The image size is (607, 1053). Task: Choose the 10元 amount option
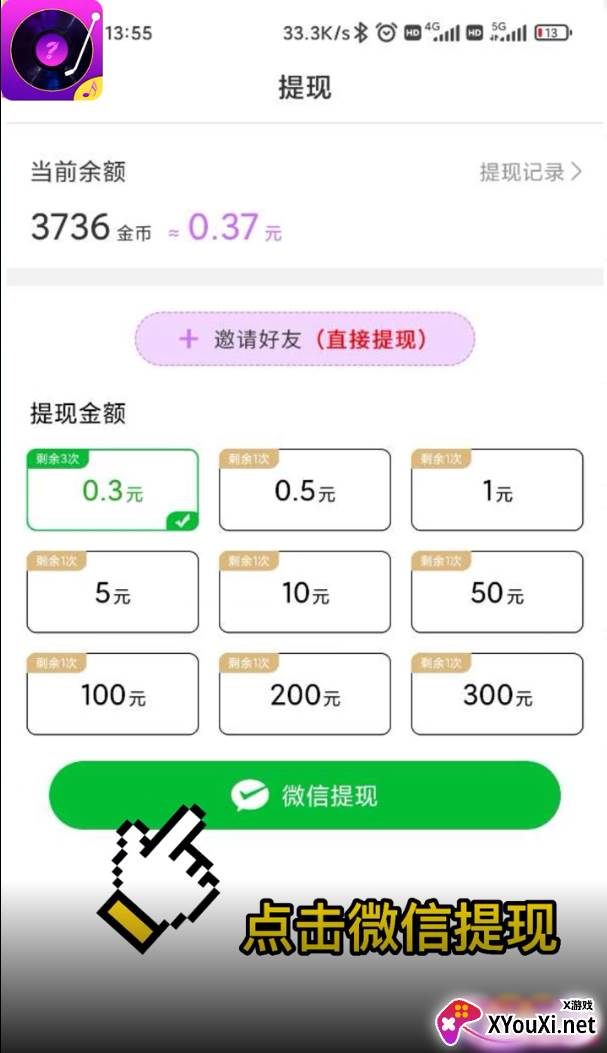(305, 592)
